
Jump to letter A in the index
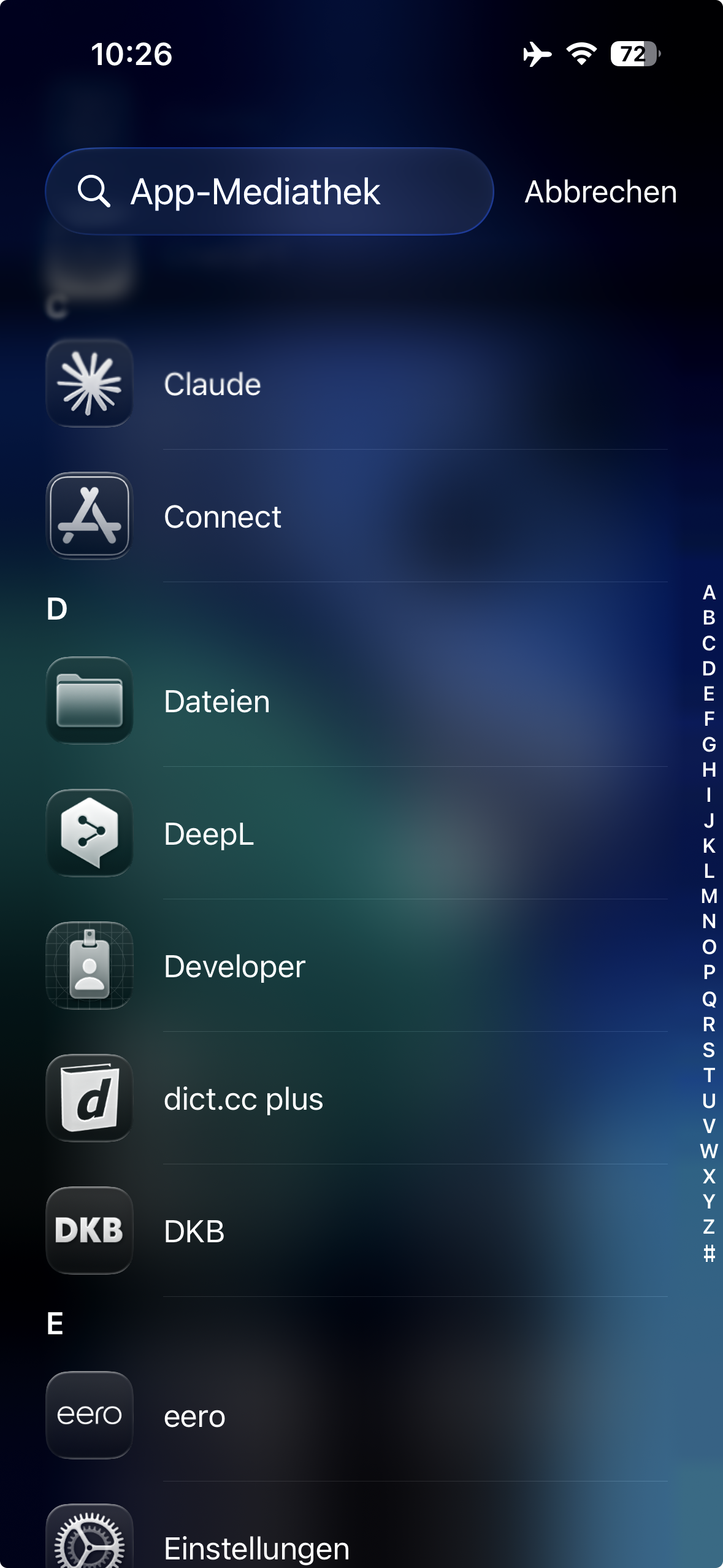[709, 593]
